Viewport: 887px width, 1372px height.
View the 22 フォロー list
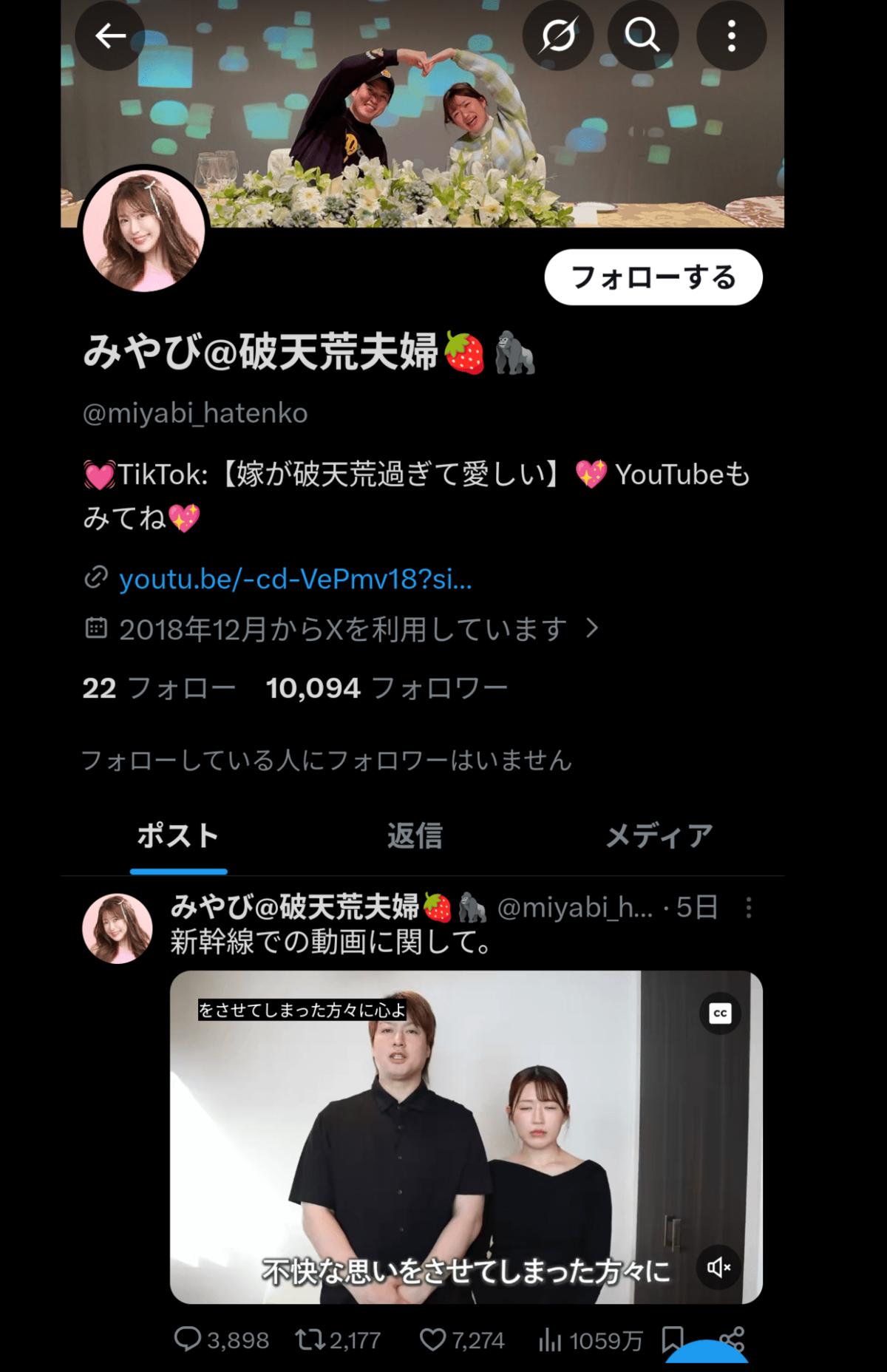[x=159, y=688]
